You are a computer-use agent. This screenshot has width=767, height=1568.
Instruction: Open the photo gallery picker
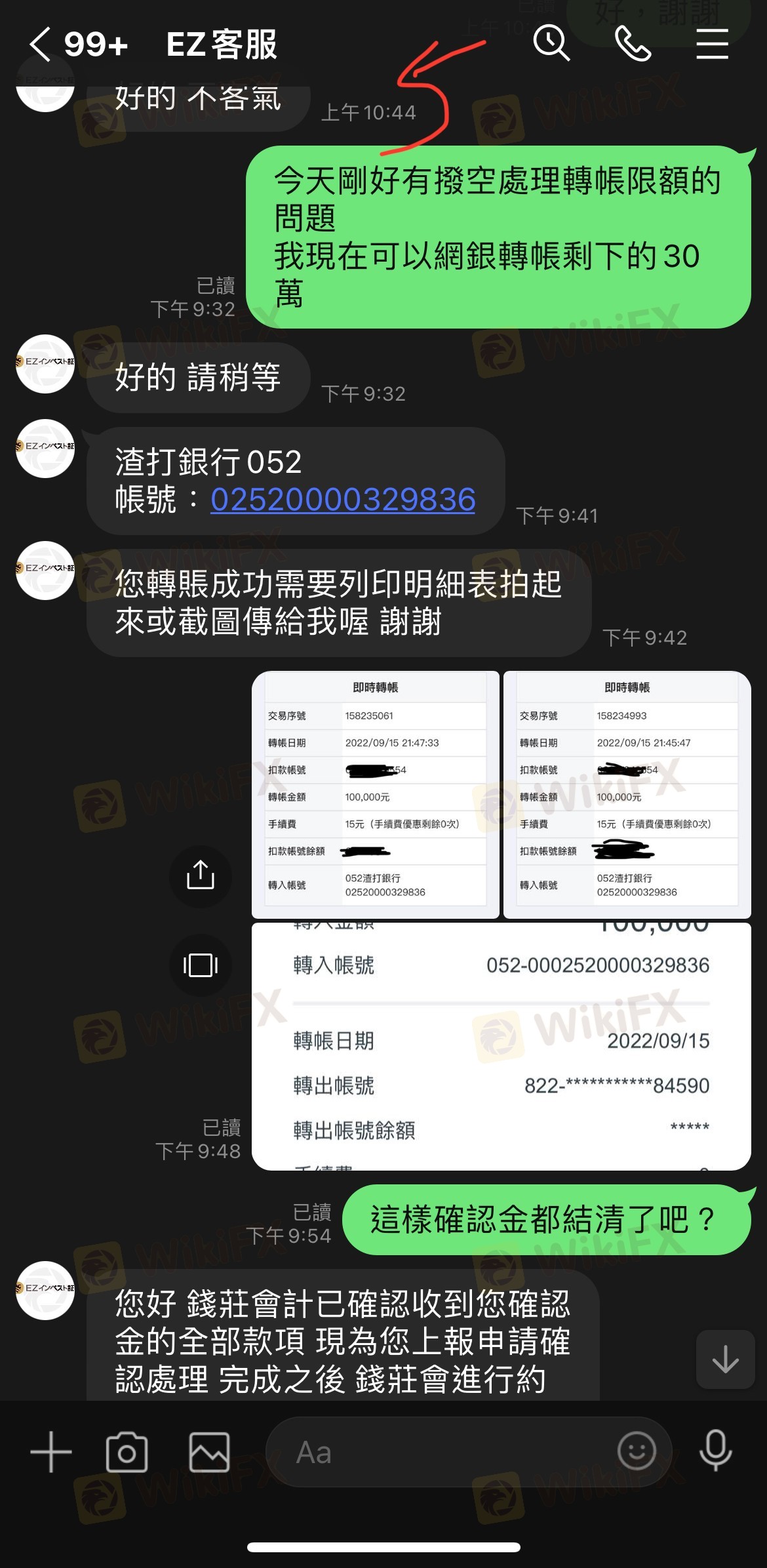point(209,1452)
